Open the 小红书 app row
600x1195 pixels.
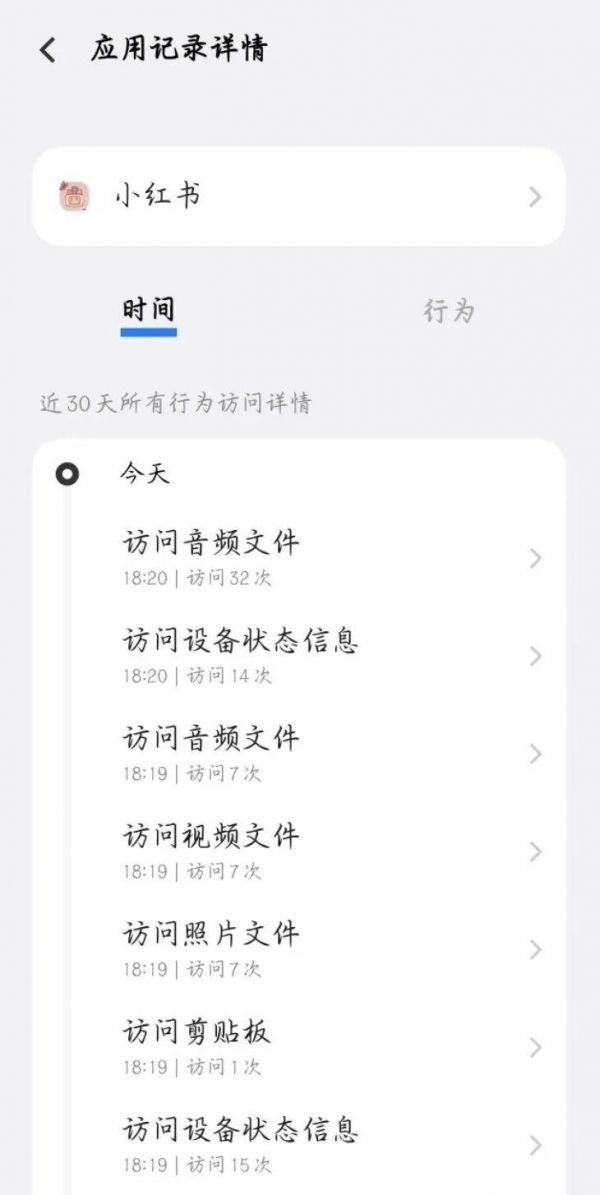tap(299, 197)
